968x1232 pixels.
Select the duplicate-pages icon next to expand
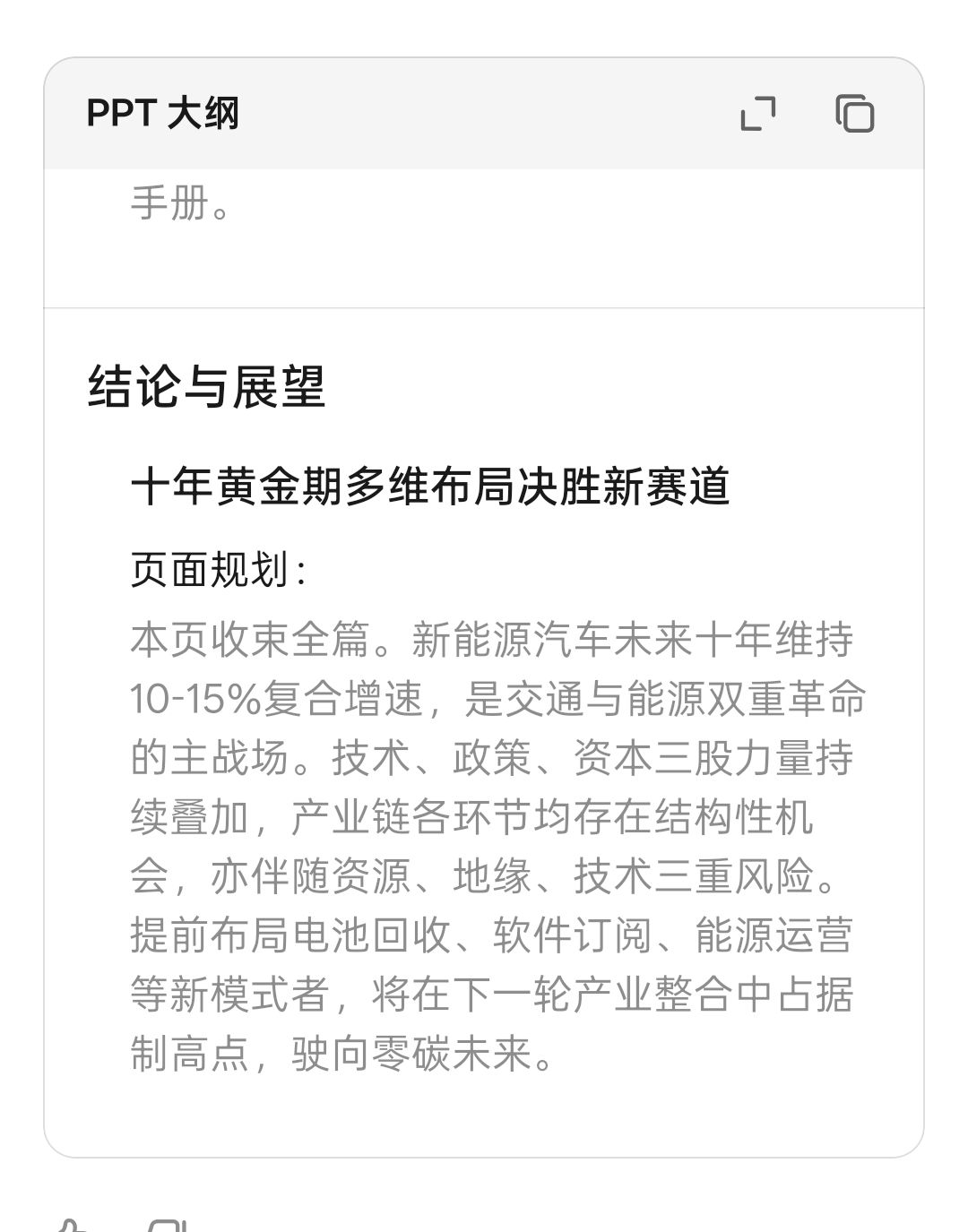[855, 115]
